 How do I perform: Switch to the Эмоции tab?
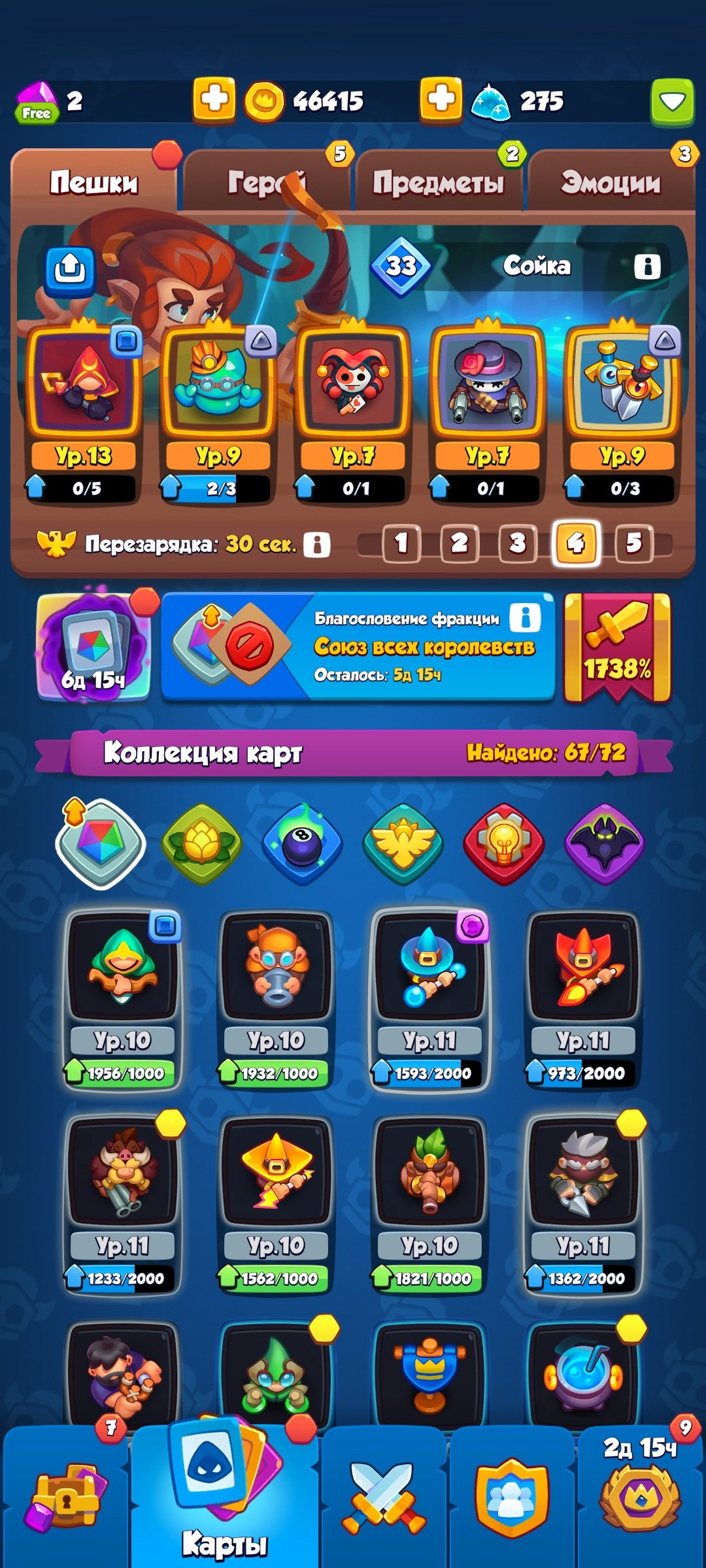tap(611, 183)
